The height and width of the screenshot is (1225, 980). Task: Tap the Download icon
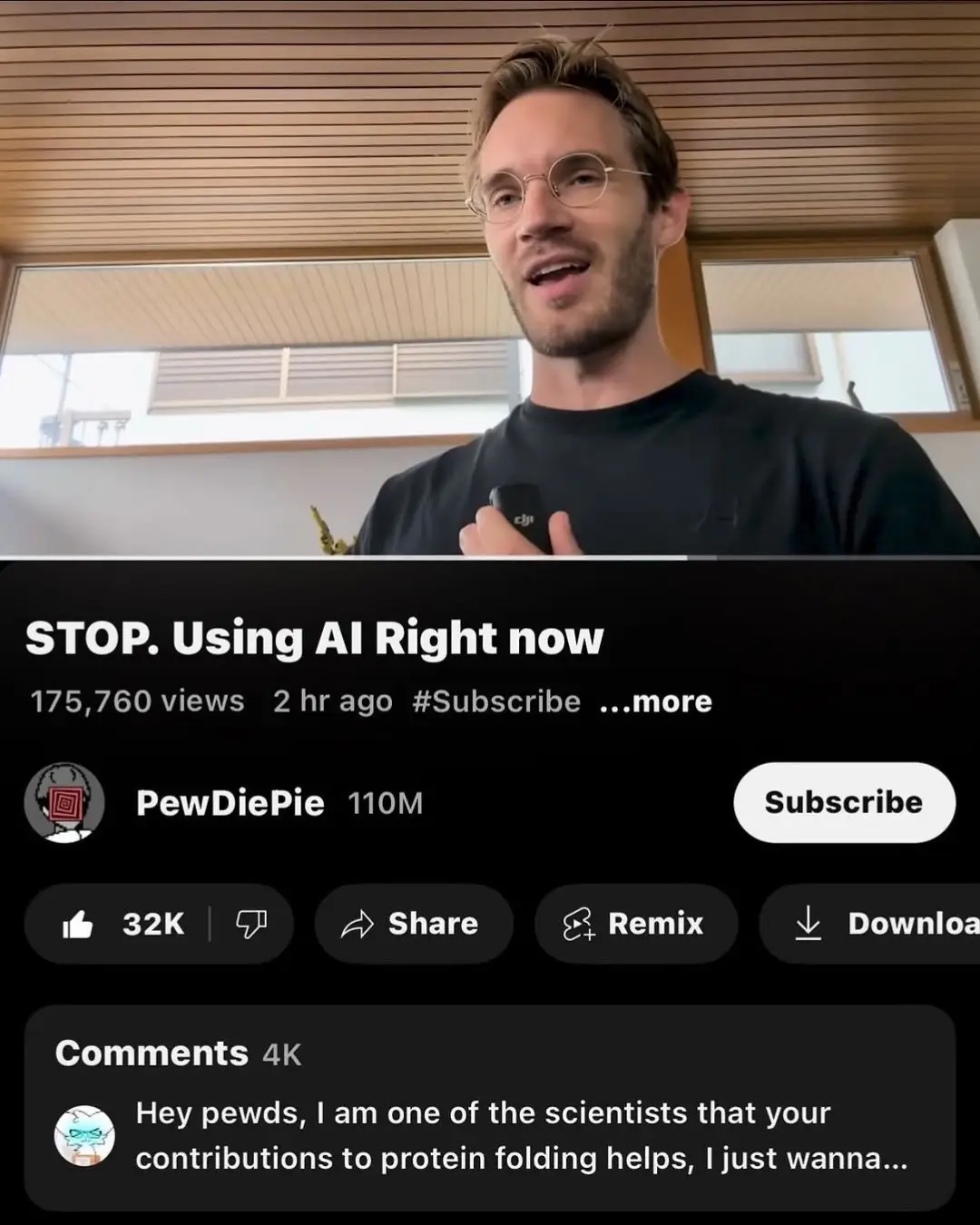tap(808, 924)
